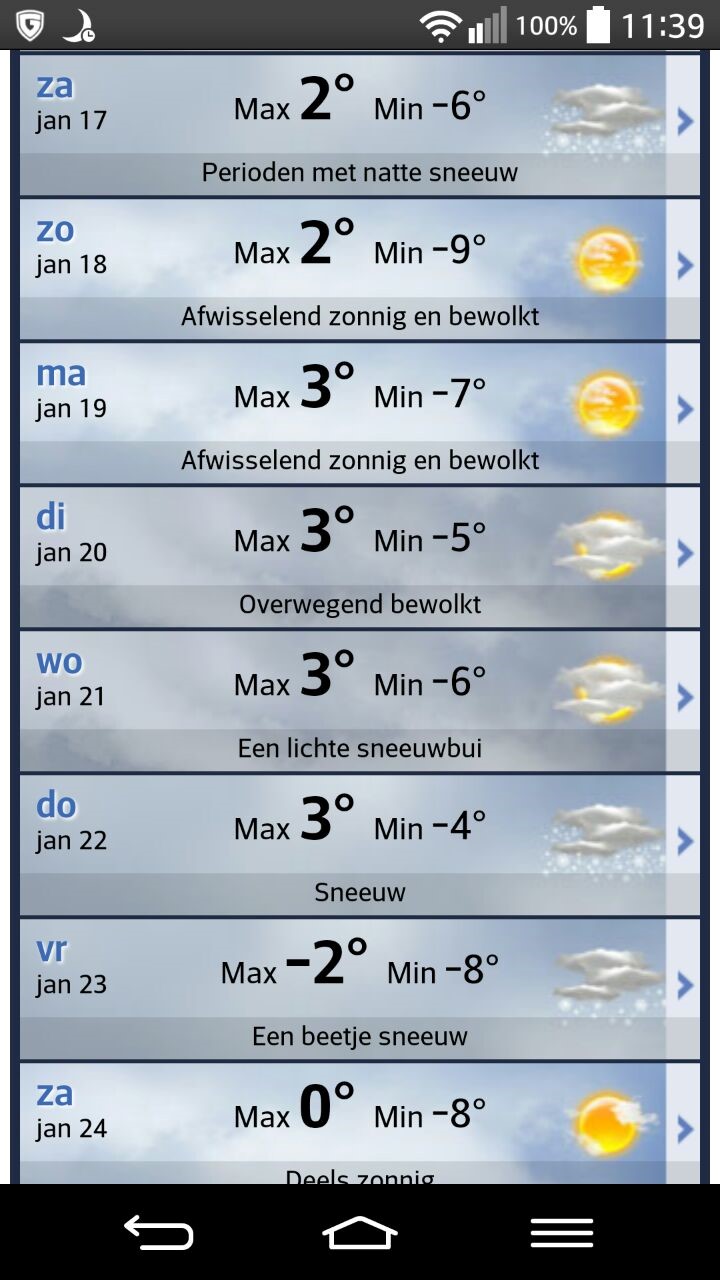Show details for do jan 22 Sneeuw
Viewport: 720px width, 1280px height.
360,845
